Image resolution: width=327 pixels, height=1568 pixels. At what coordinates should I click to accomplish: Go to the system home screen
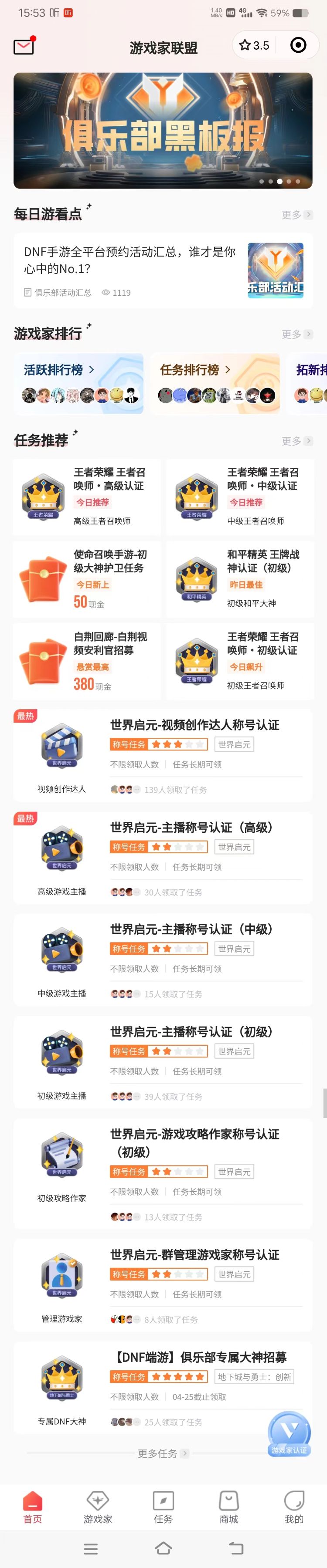point(163,1548)
